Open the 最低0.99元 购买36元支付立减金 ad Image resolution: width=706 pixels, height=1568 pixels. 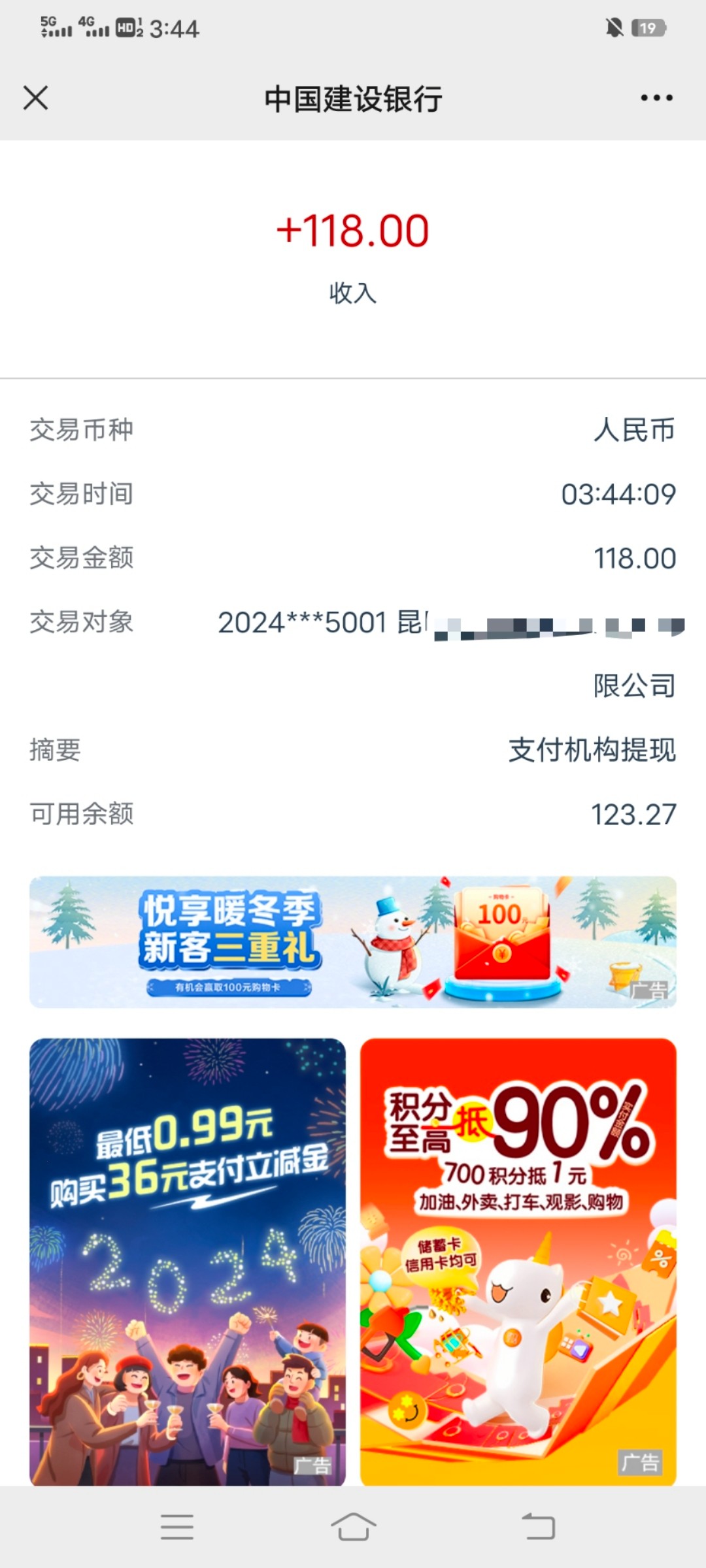[188, 1261]
